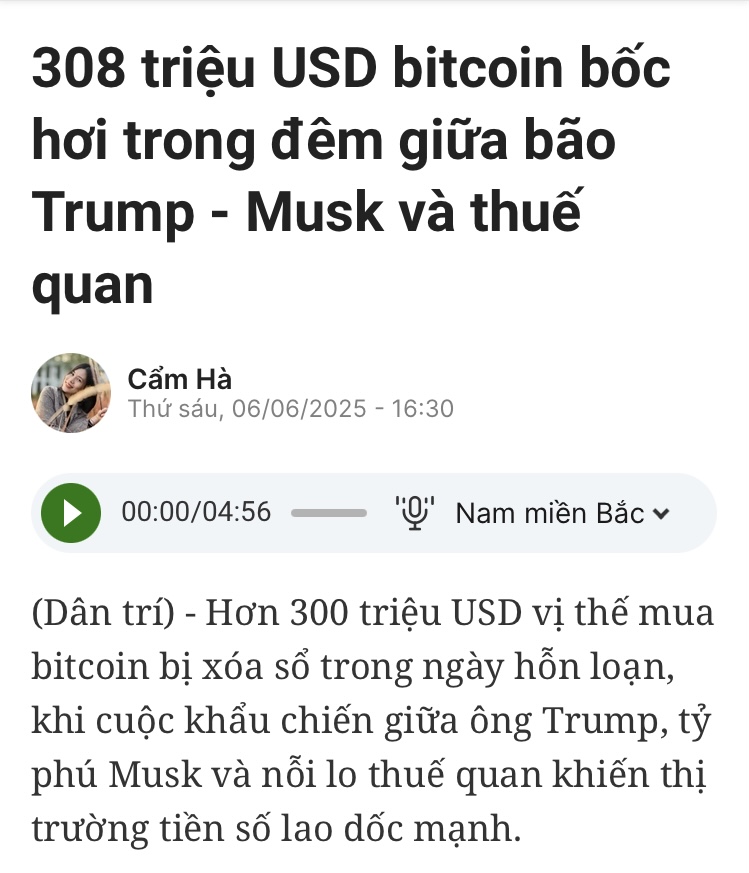
Task: Open author Cẩm Hà's profile
Action: (x=180, y=380)
